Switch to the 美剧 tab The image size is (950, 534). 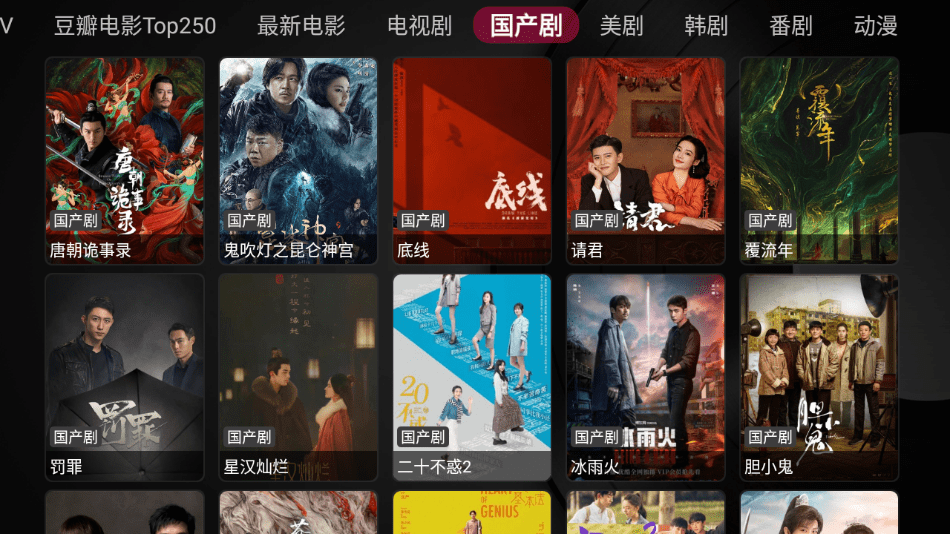pos(621,26)
